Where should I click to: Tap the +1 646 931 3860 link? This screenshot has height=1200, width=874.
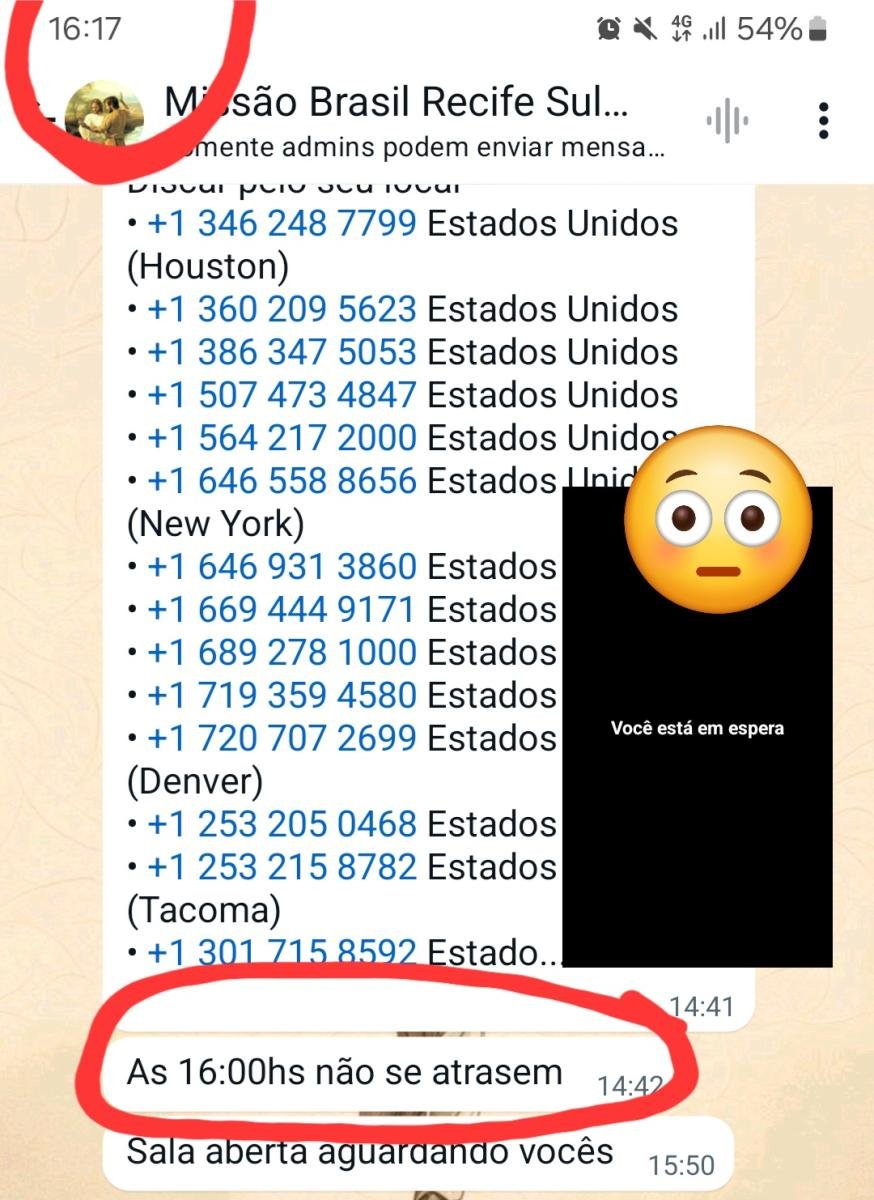pyautogui.click(x=282, y=568)
